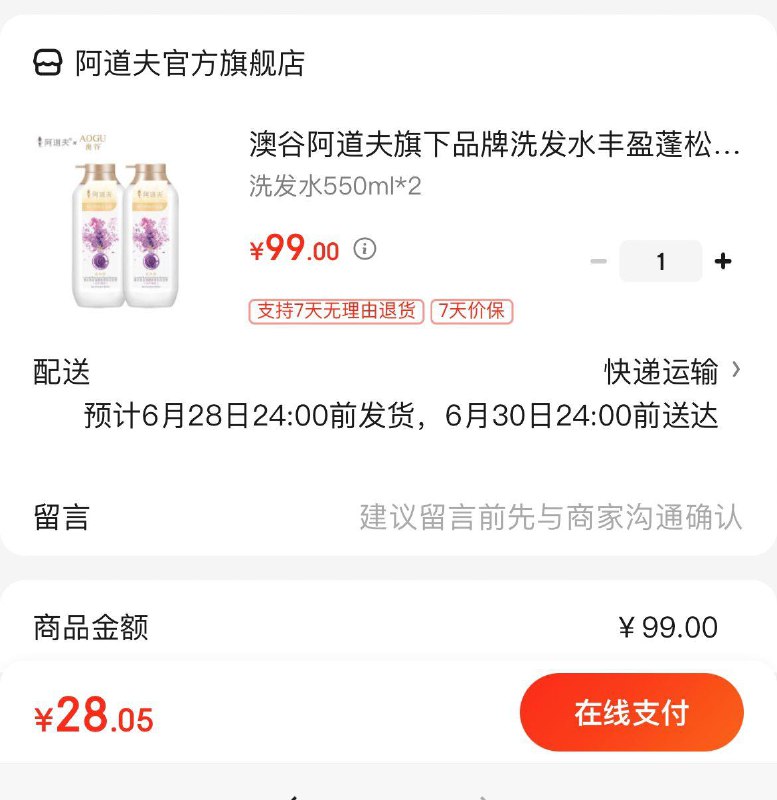Select the 7天价保 price-protection badge
The width and height of the screenshot is (777, 800).
tap(473, 312)
